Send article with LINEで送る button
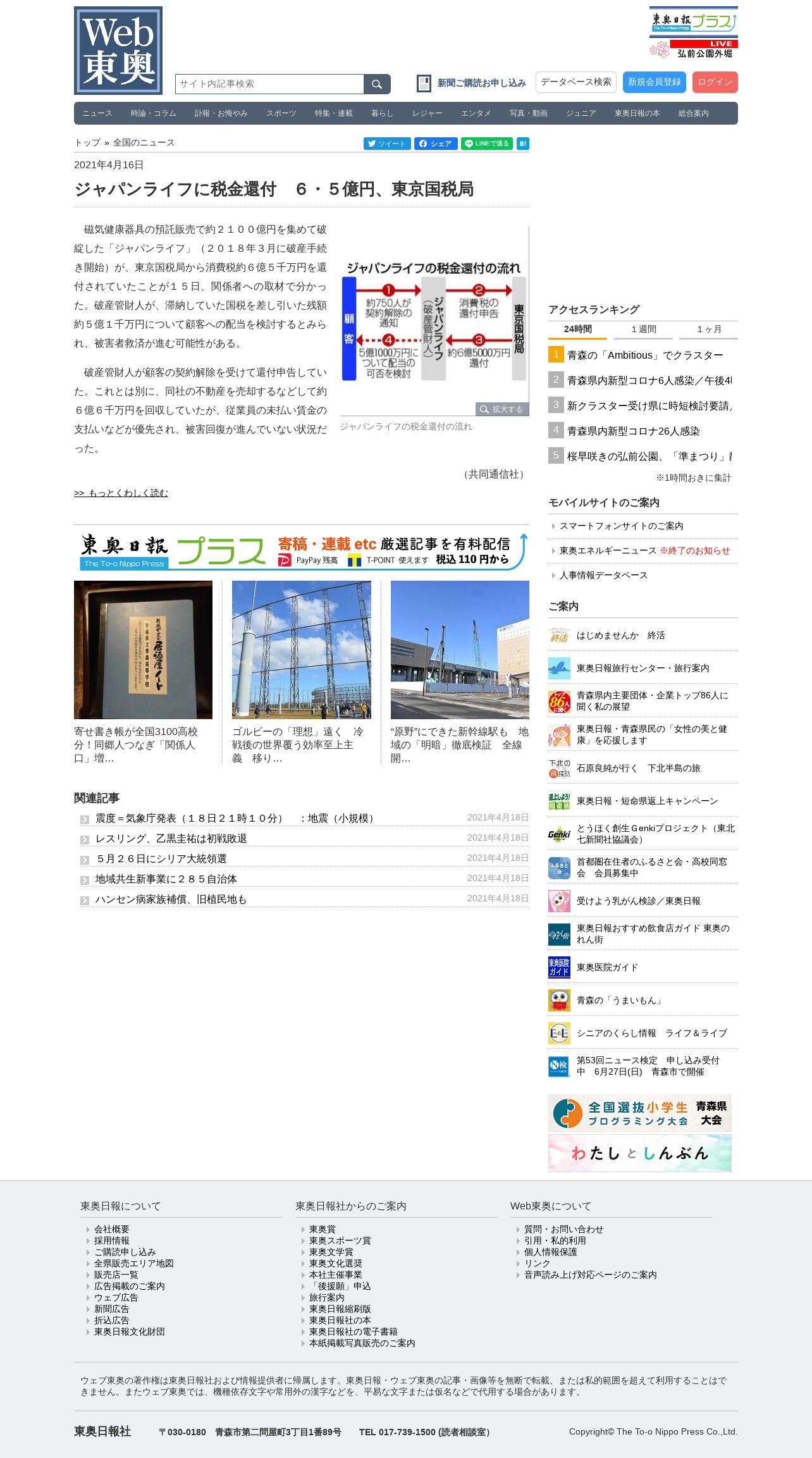The height and width of the screenshot is (1458, 812). pyautogui.click(x=487, y=144)
